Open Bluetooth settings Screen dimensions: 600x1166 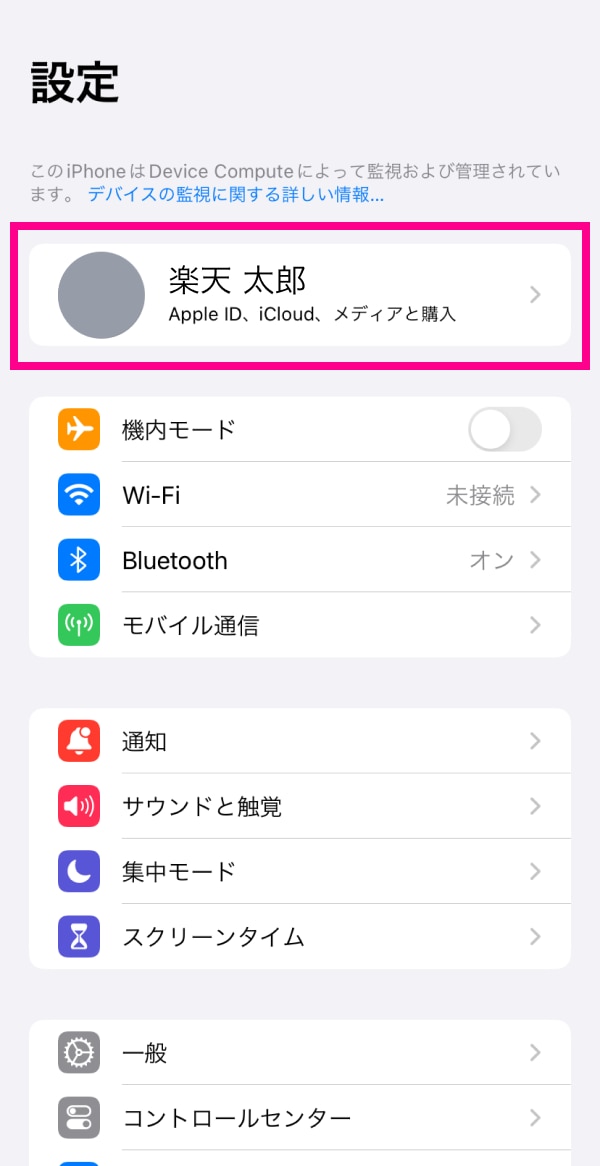click(300, 560)
